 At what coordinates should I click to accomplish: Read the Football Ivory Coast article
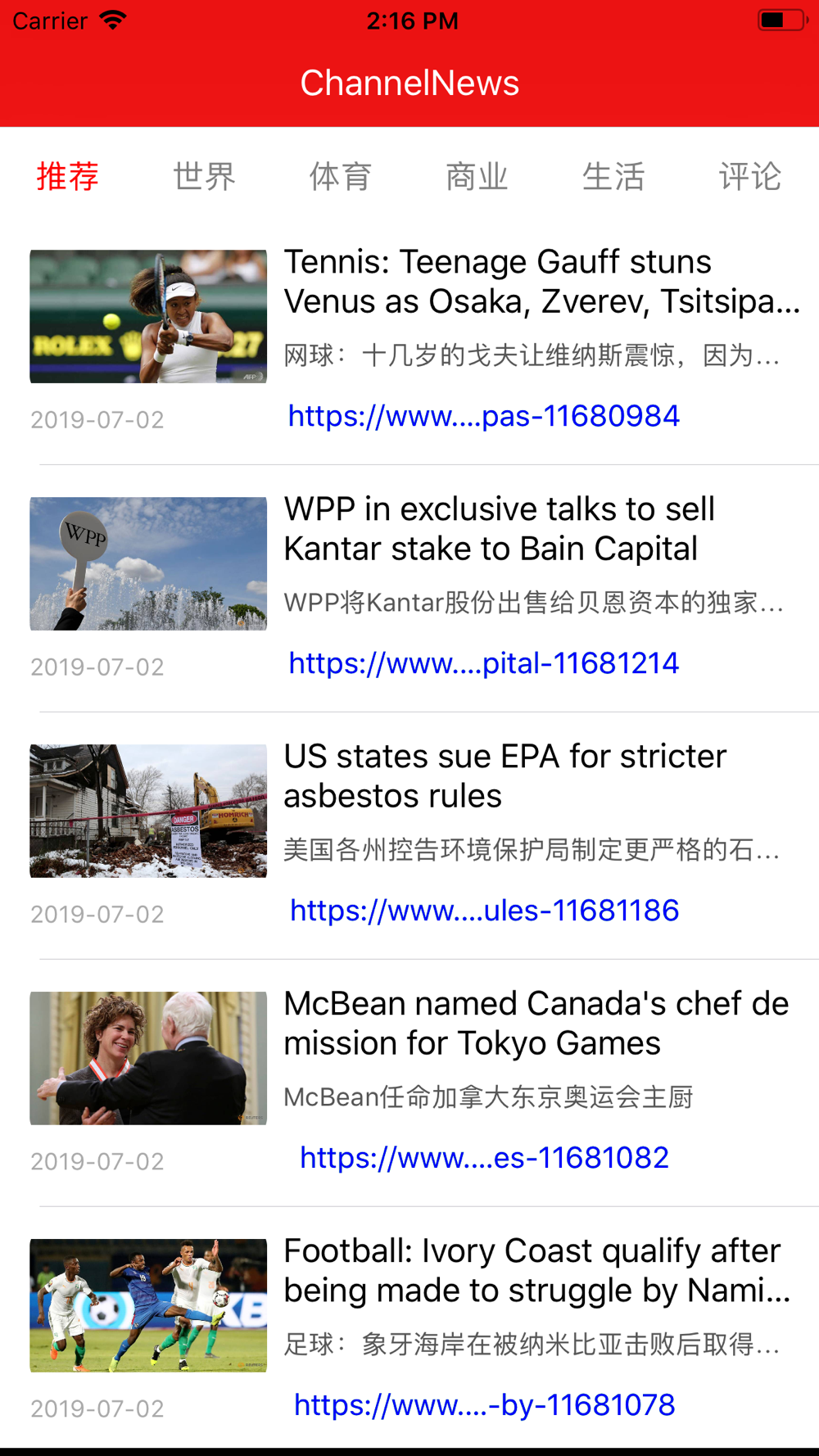536,1271
